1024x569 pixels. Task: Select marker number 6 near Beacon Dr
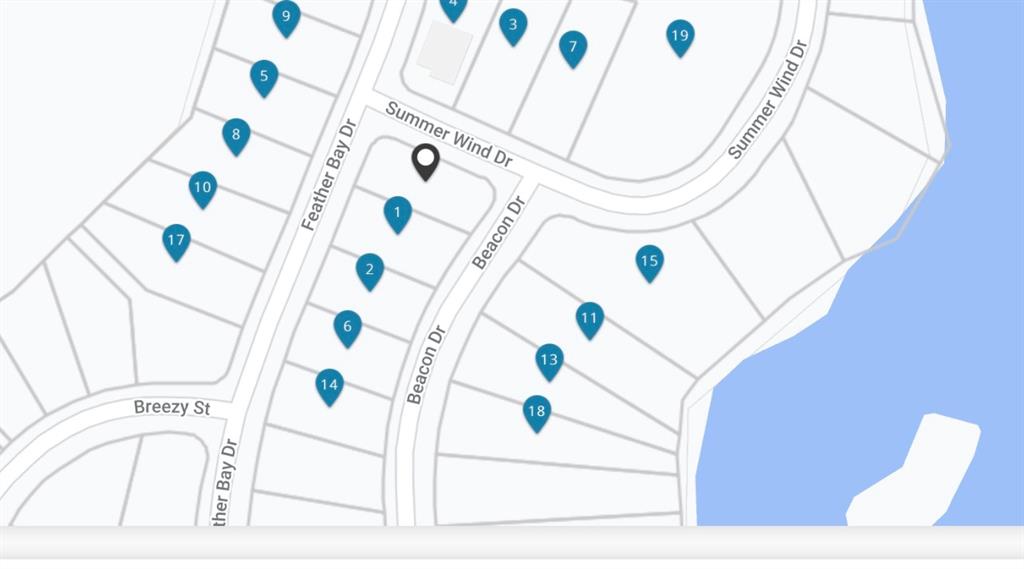pyautogui.click(x=348, y=326)
